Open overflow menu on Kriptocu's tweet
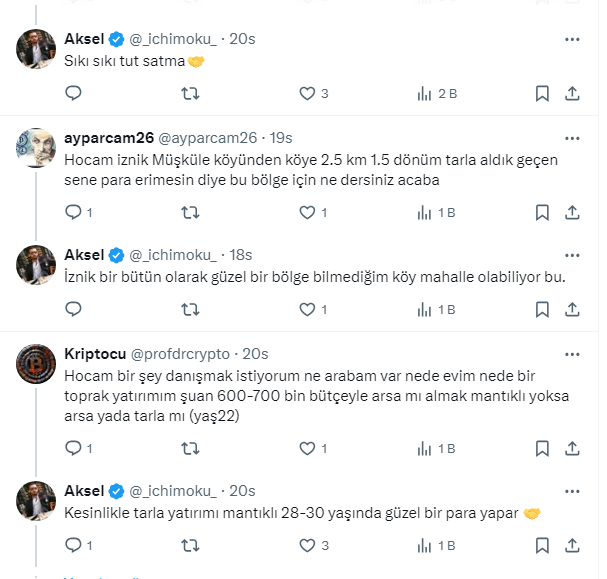The width and height of the screenshot is (607, 579). click(572, 354)
